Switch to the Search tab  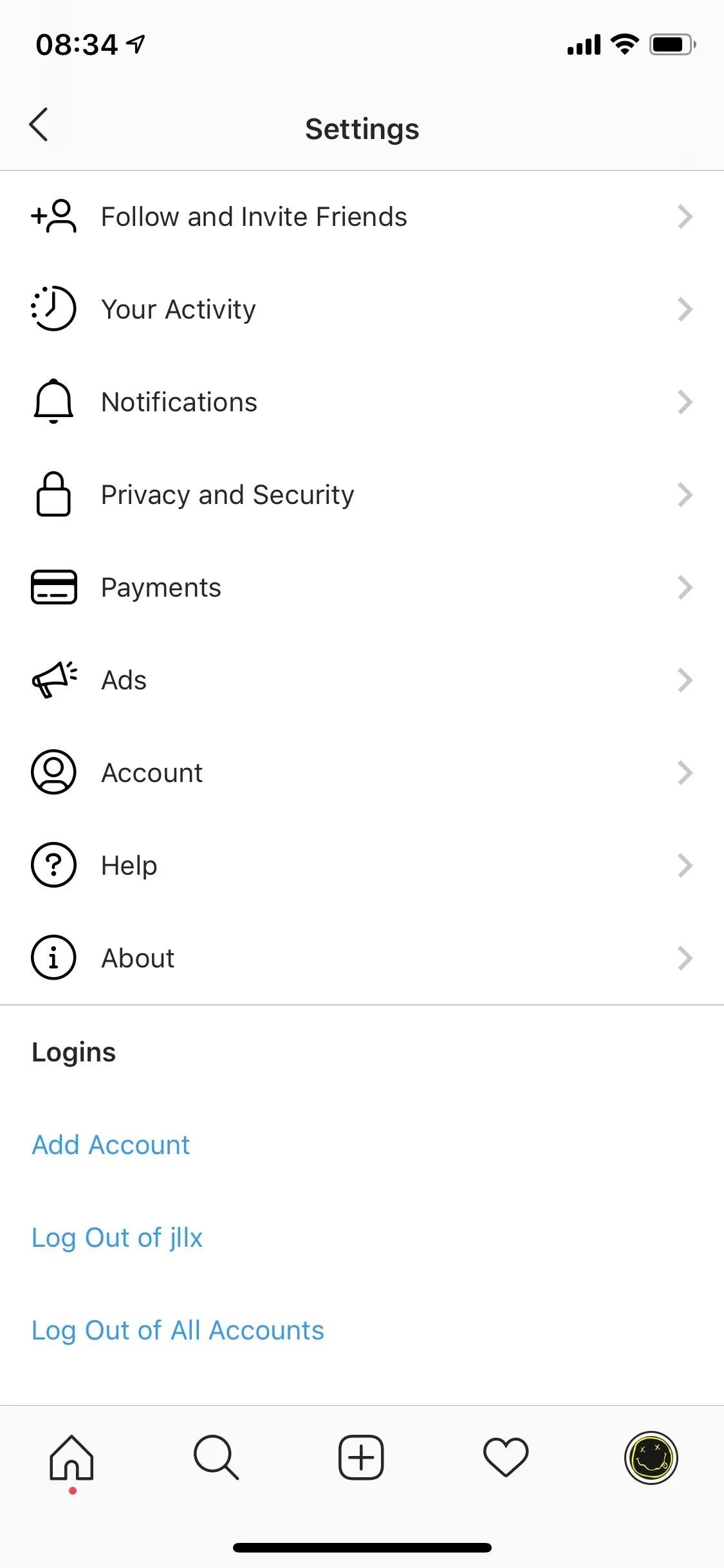217,1457
